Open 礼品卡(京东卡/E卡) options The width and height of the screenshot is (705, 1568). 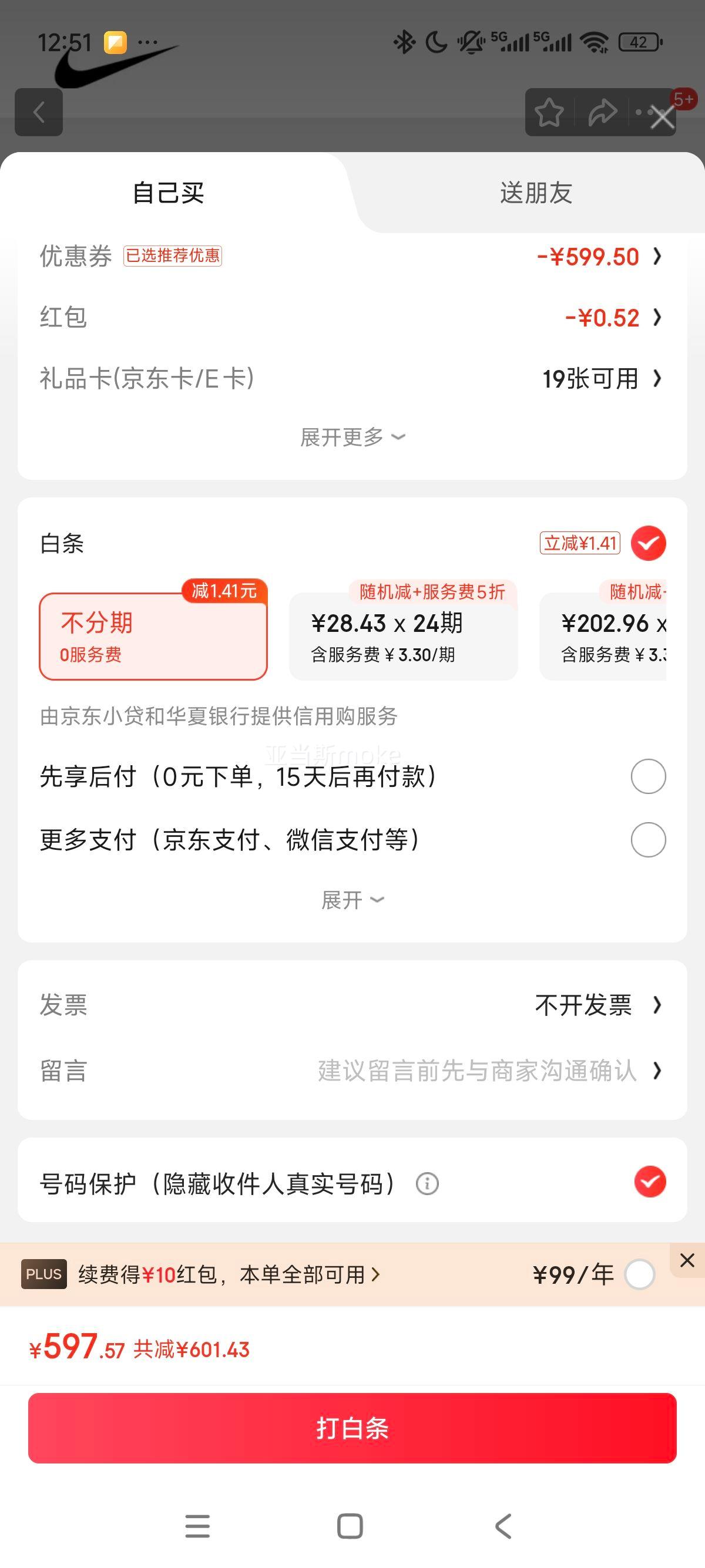point(352,379)
